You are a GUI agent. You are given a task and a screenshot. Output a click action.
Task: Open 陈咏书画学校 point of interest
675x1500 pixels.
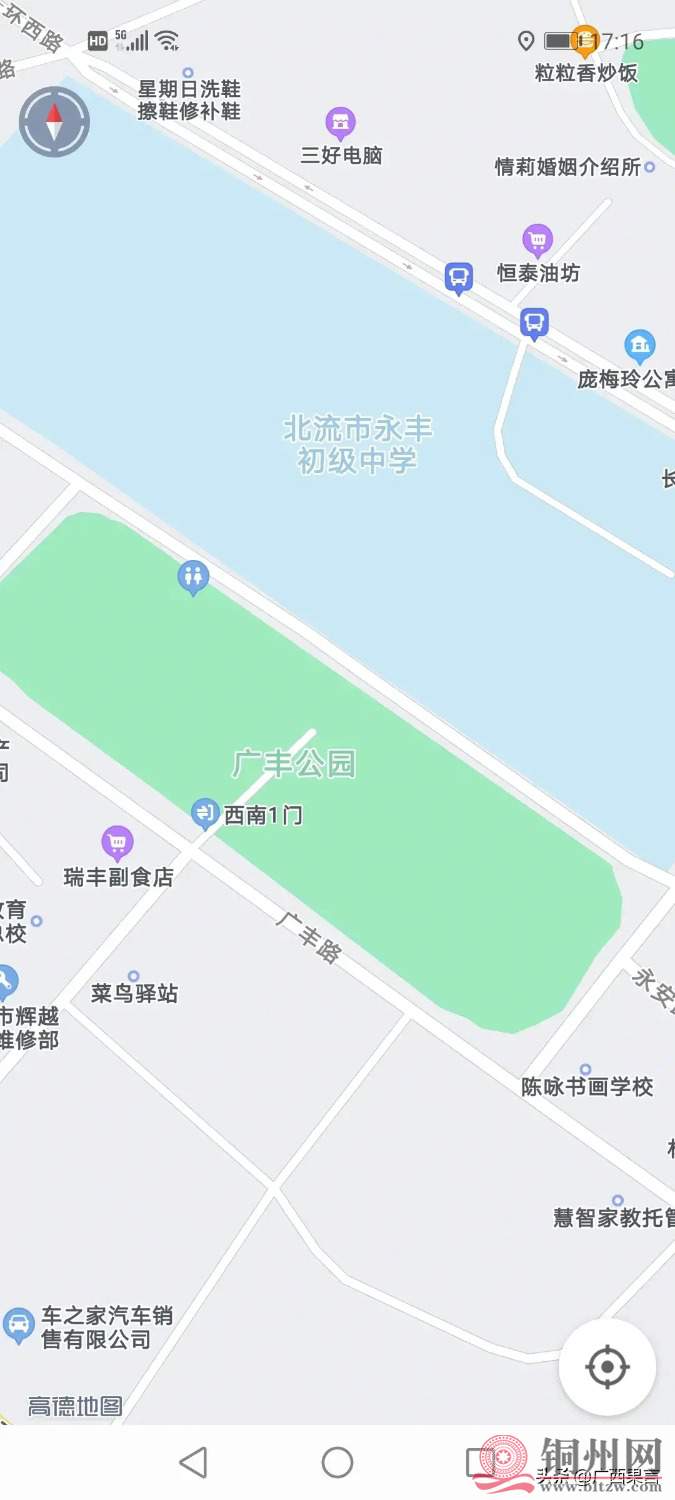click(585, 1070)
